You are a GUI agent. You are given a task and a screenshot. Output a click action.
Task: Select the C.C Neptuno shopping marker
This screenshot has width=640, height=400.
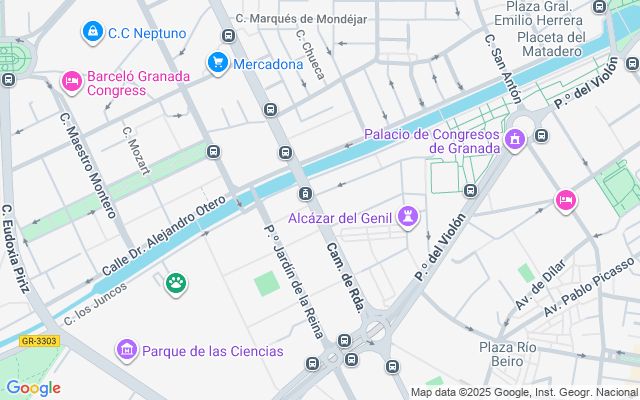pyautogui.click(x=93, y=33)
